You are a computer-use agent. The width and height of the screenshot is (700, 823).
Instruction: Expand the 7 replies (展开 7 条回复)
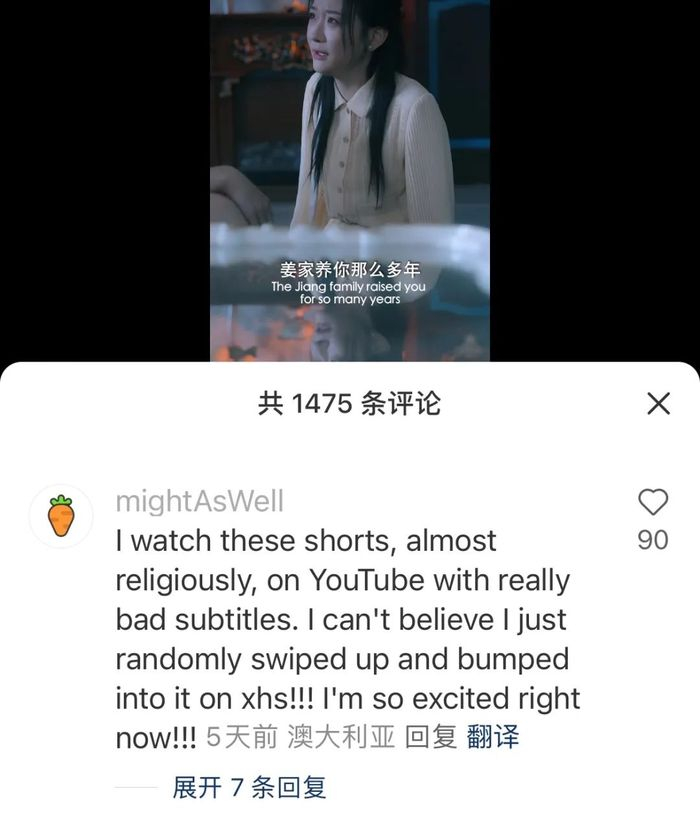pos(249,787)
